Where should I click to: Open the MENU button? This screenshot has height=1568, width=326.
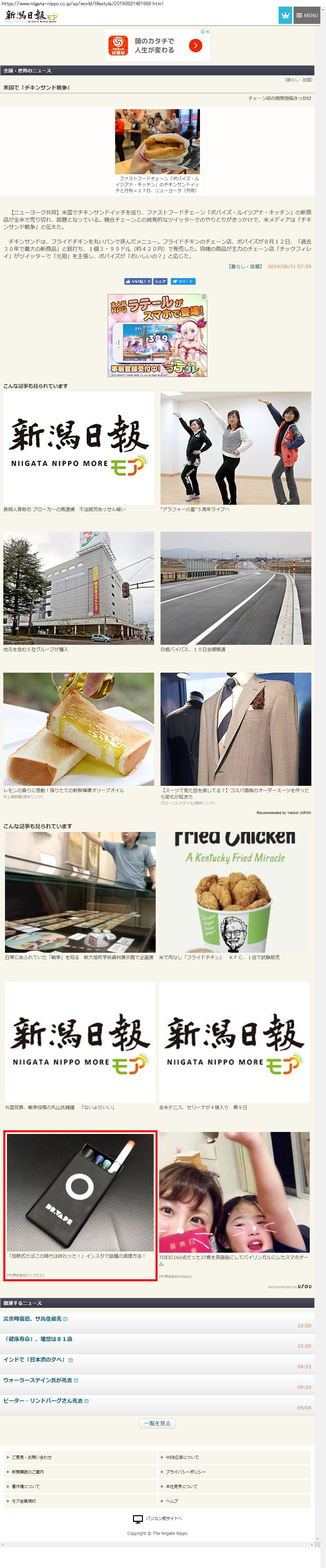[x=306, y=15]
